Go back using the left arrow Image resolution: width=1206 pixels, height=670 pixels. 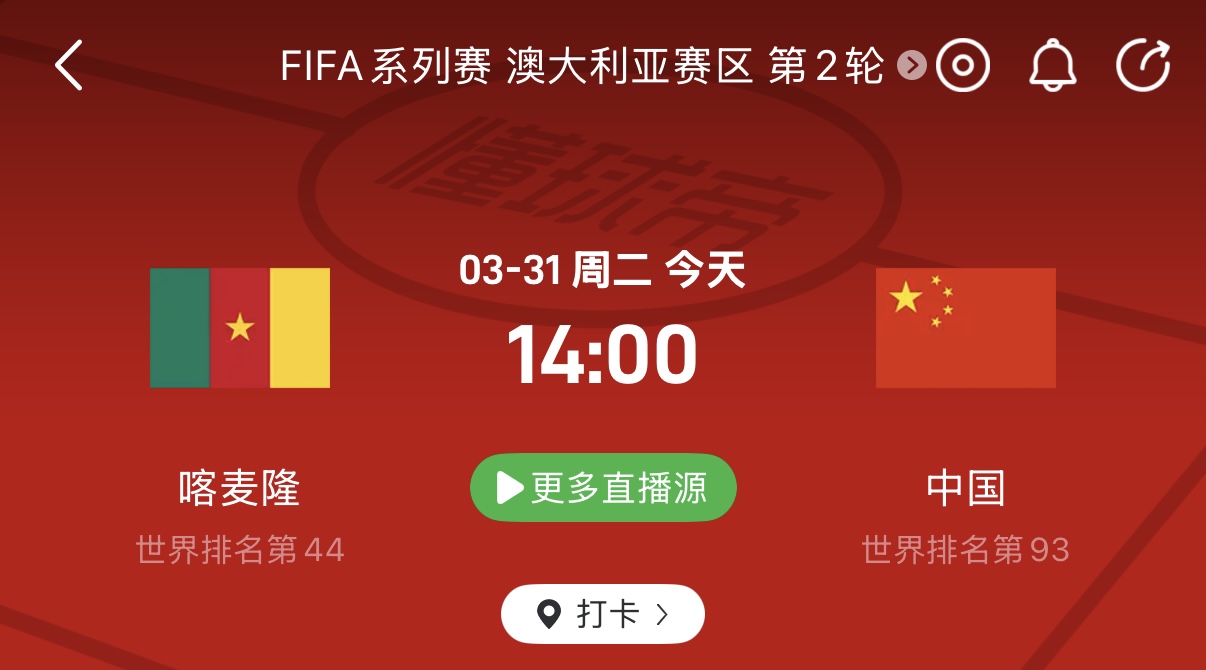[x=70, y=66]
